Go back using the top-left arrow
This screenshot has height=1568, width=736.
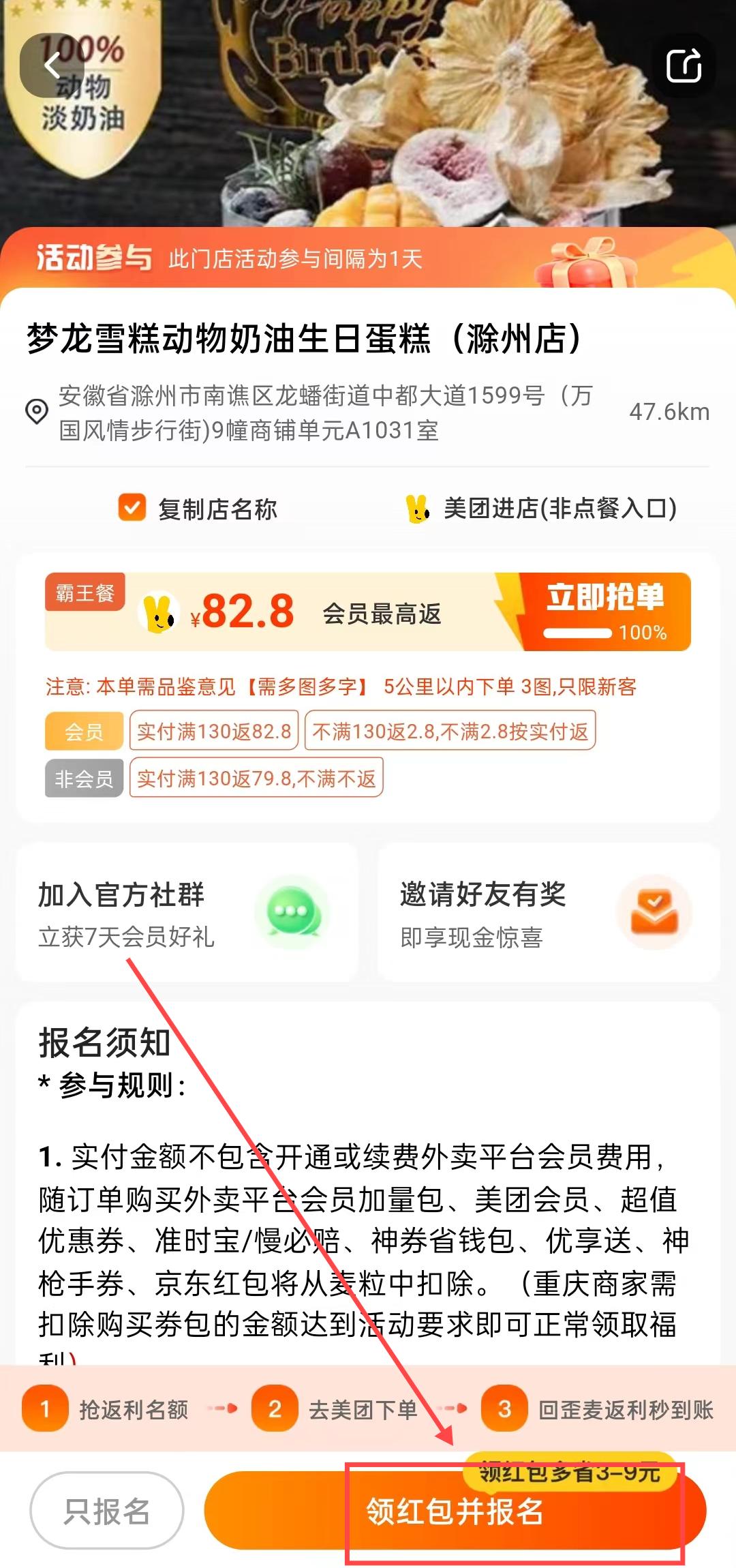52,65
